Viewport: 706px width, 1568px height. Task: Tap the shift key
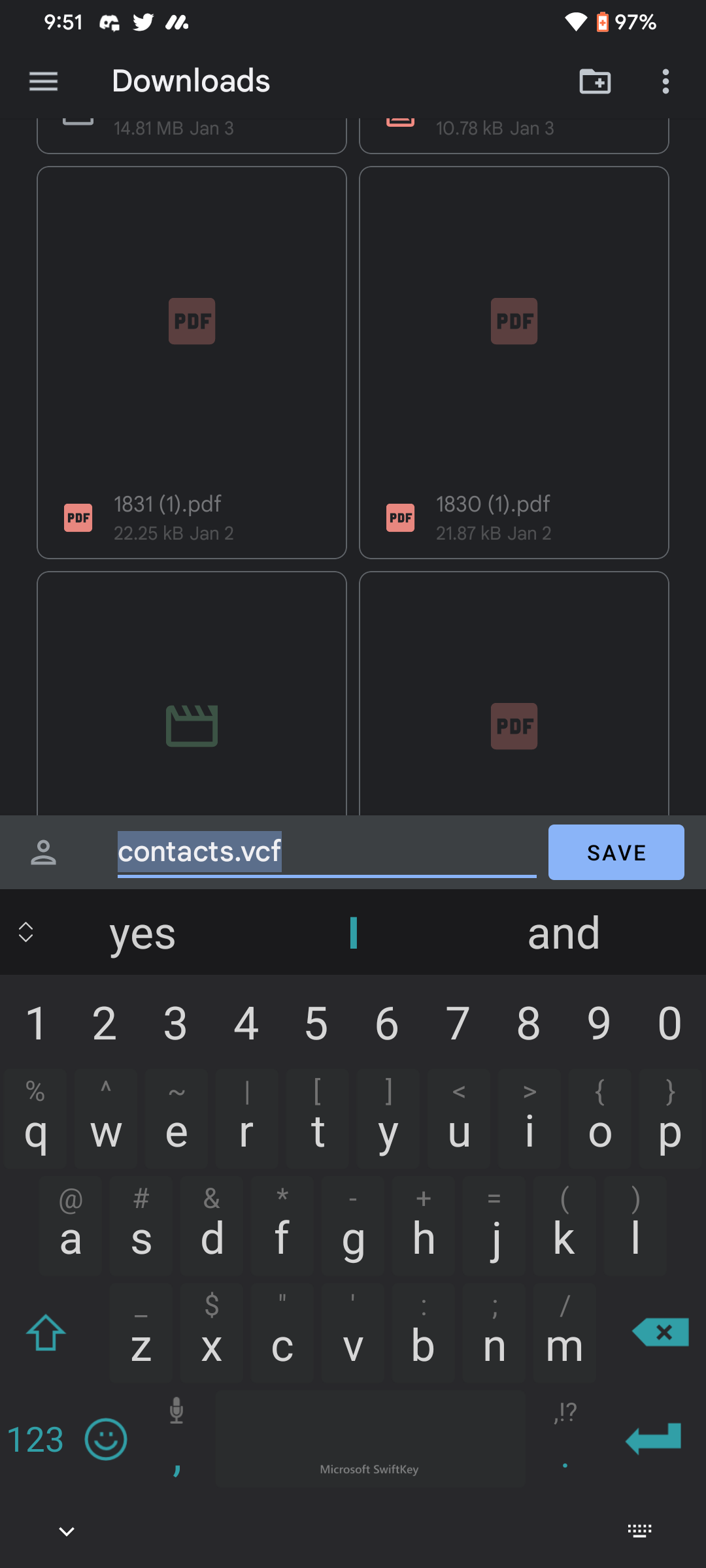tap(45, 1332)
